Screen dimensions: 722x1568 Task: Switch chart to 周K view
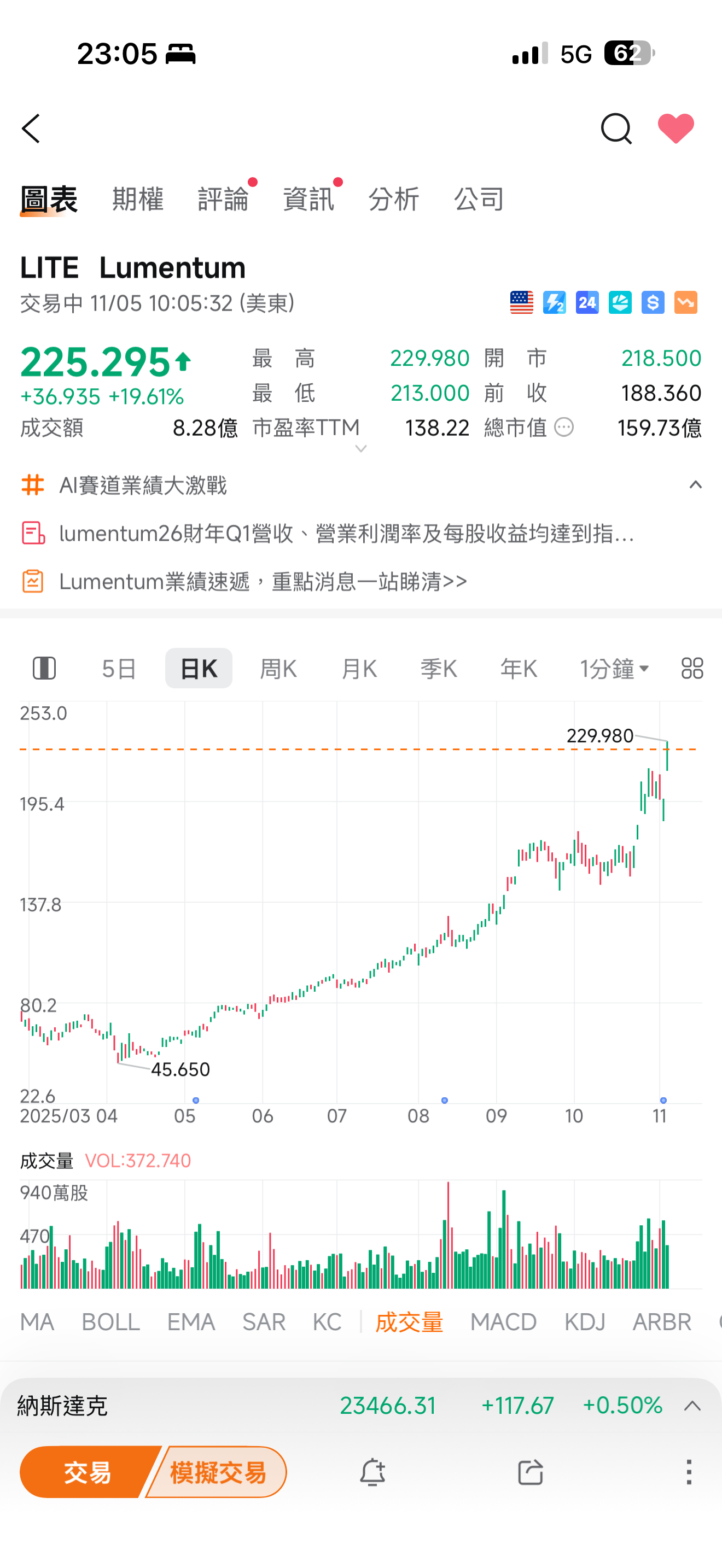coord(278,667)
